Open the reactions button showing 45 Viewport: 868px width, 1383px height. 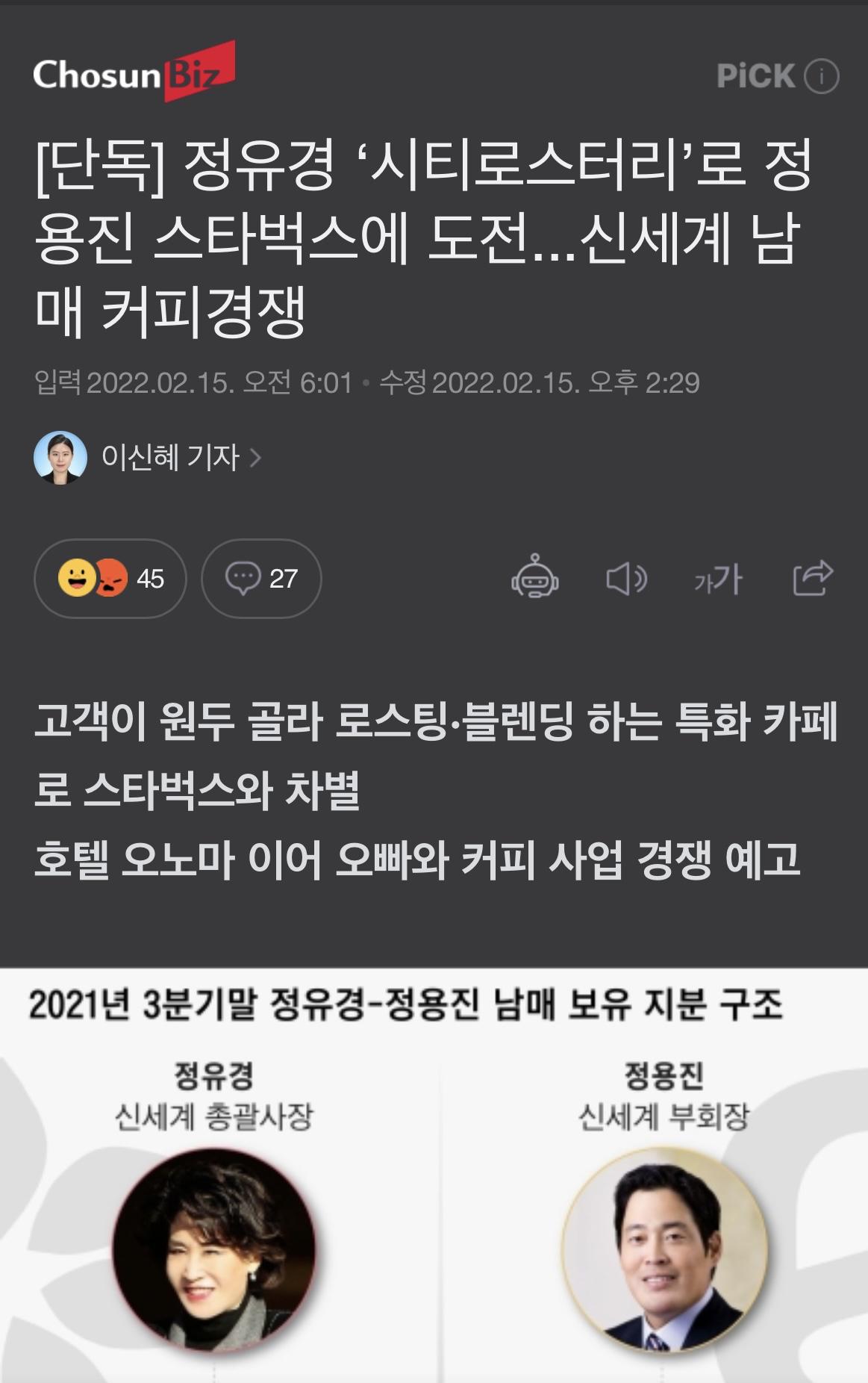(x=110, y=579)
